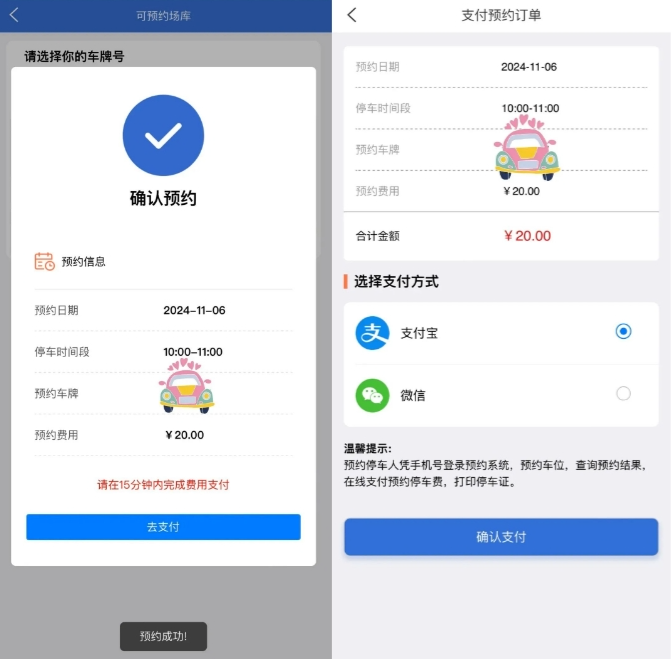Viewport: 671px width, 659px height.
Task: Tap back arrow on 可预约场库 header
Action: point(14,15)
